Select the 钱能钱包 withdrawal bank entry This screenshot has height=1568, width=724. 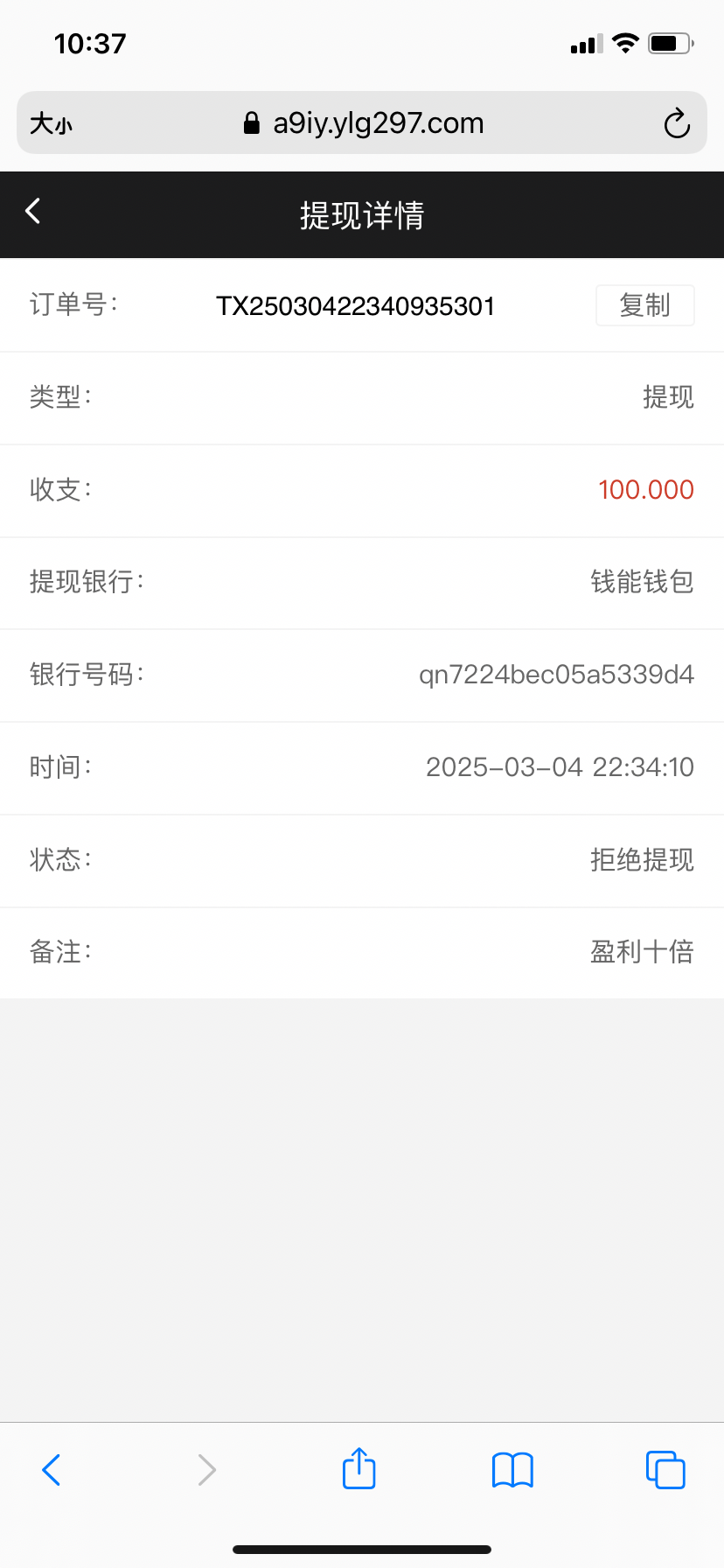[x=642, y=582]
